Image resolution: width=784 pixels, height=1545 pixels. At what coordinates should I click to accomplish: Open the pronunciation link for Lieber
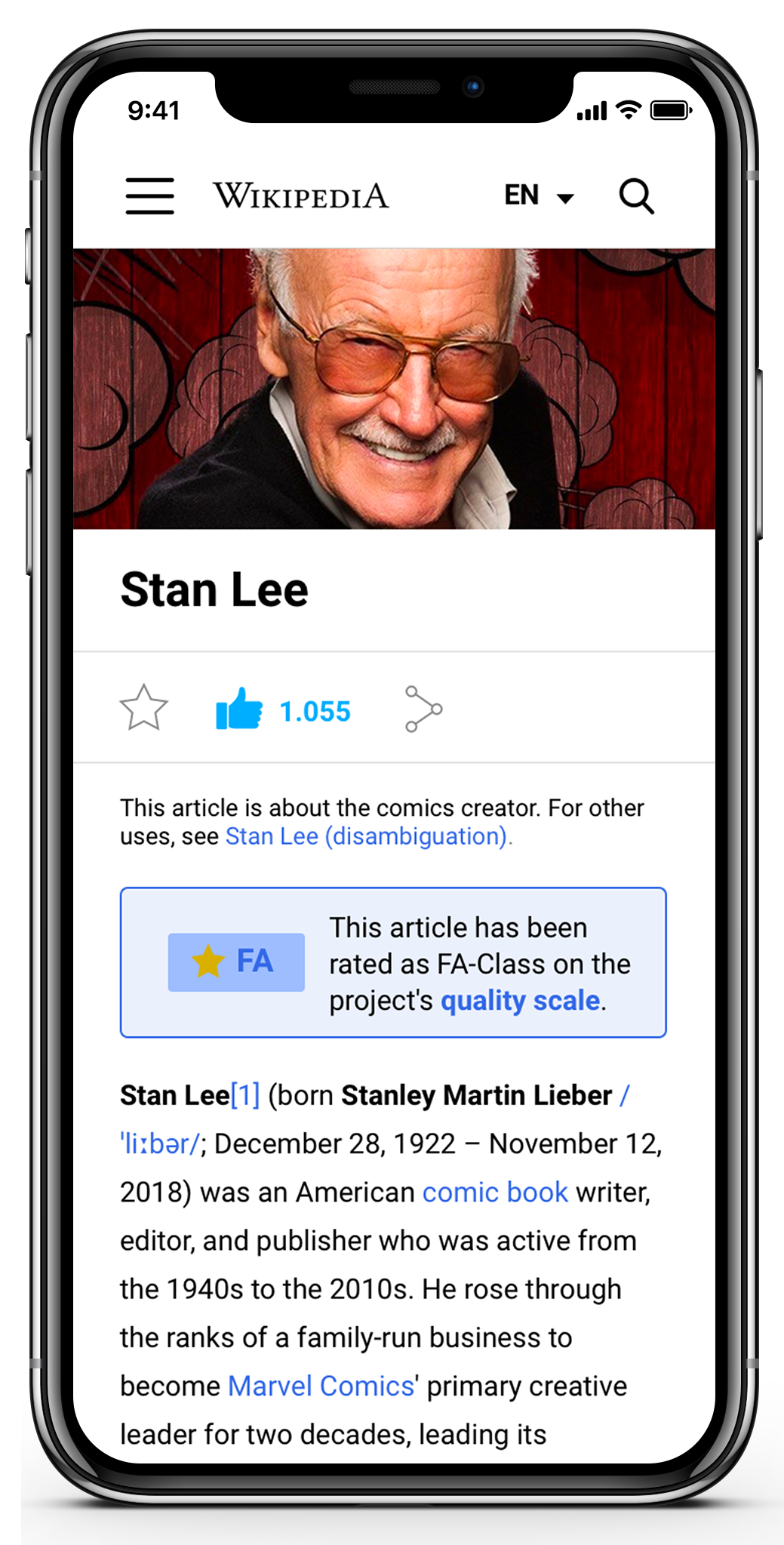point(160,1143)
